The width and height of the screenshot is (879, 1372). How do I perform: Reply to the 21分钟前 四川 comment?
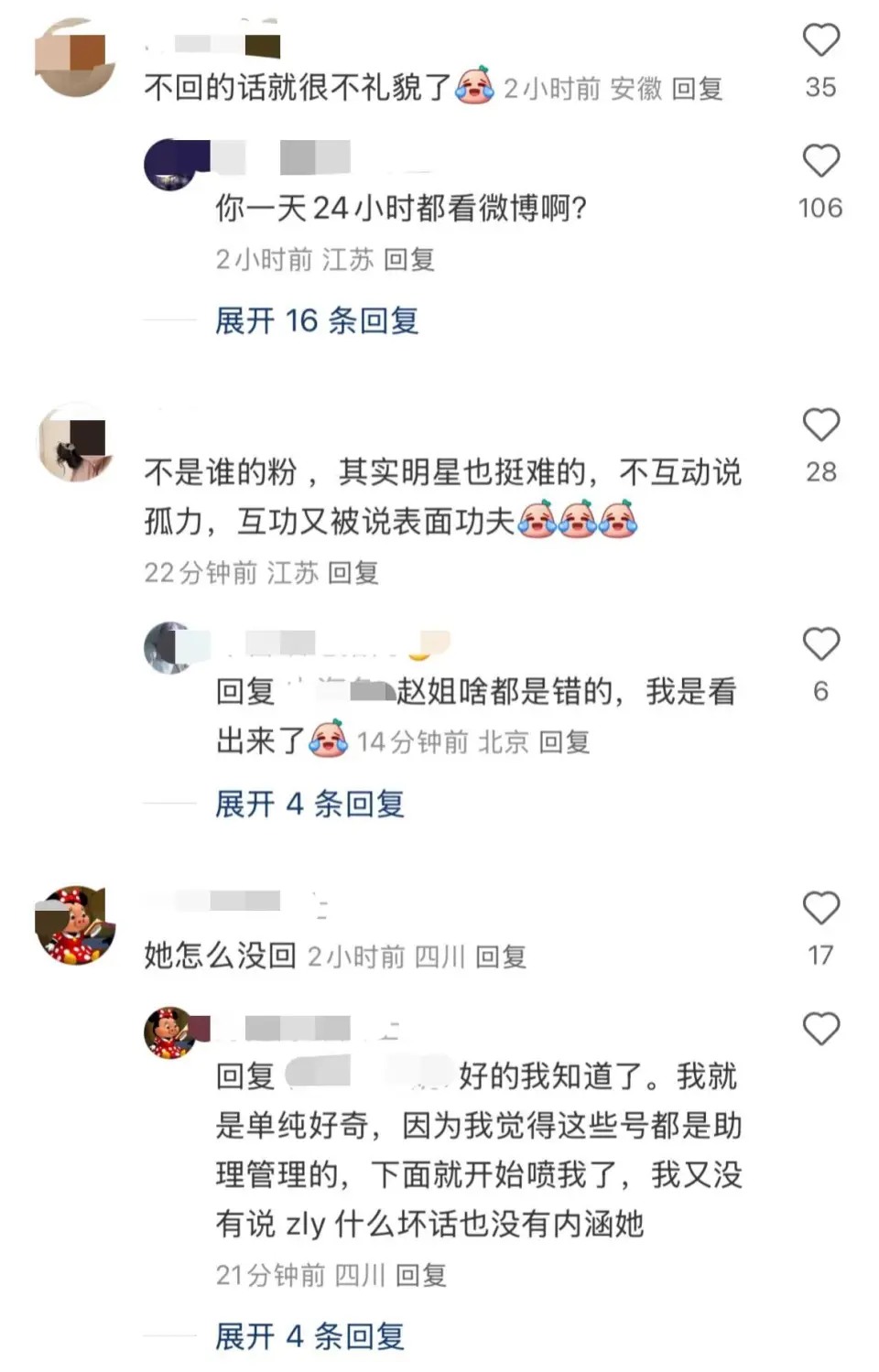pos(421,1275)
